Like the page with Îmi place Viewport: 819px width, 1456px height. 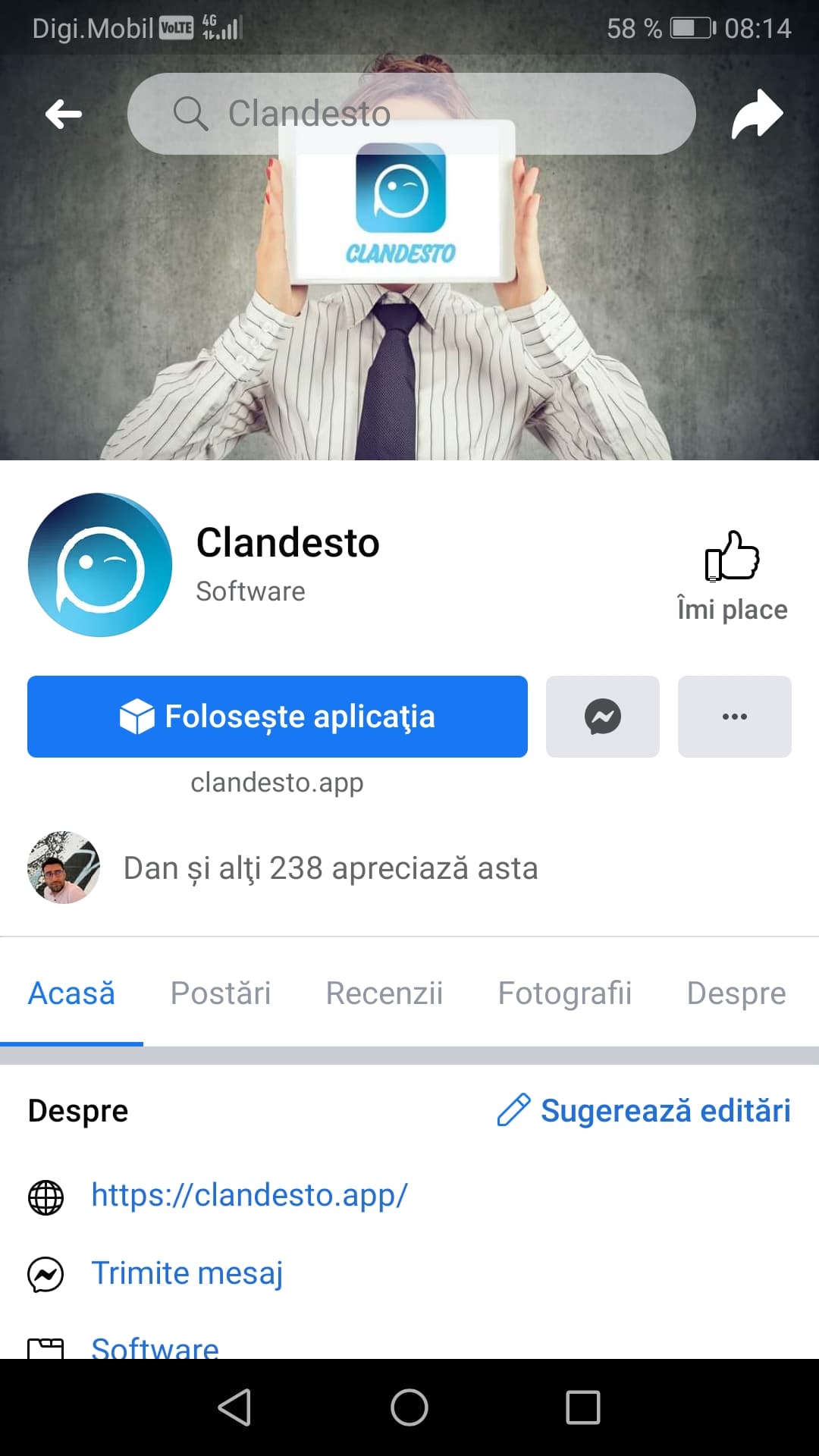(x=732, y=576)
